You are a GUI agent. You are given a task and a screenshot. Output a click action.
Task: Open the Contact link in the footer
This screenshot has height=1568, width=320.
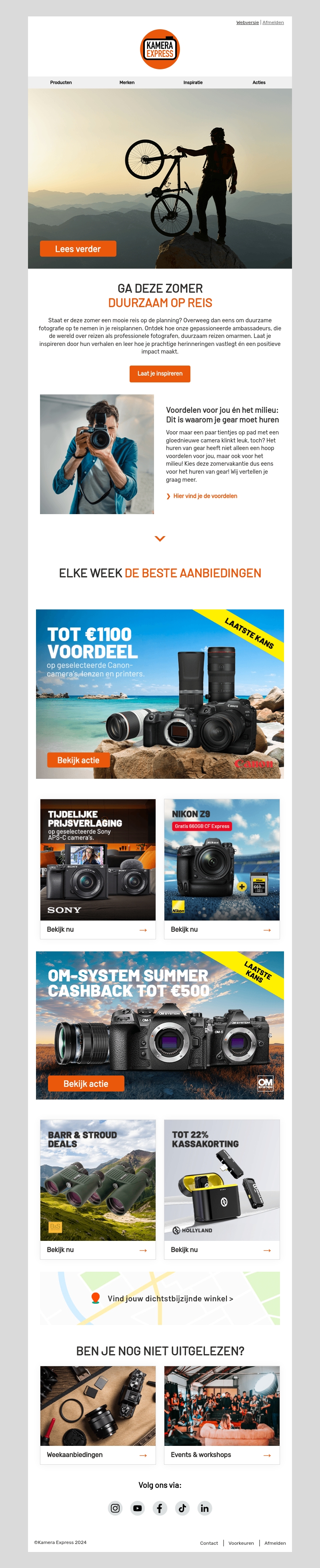click(x=209, y=1543)
